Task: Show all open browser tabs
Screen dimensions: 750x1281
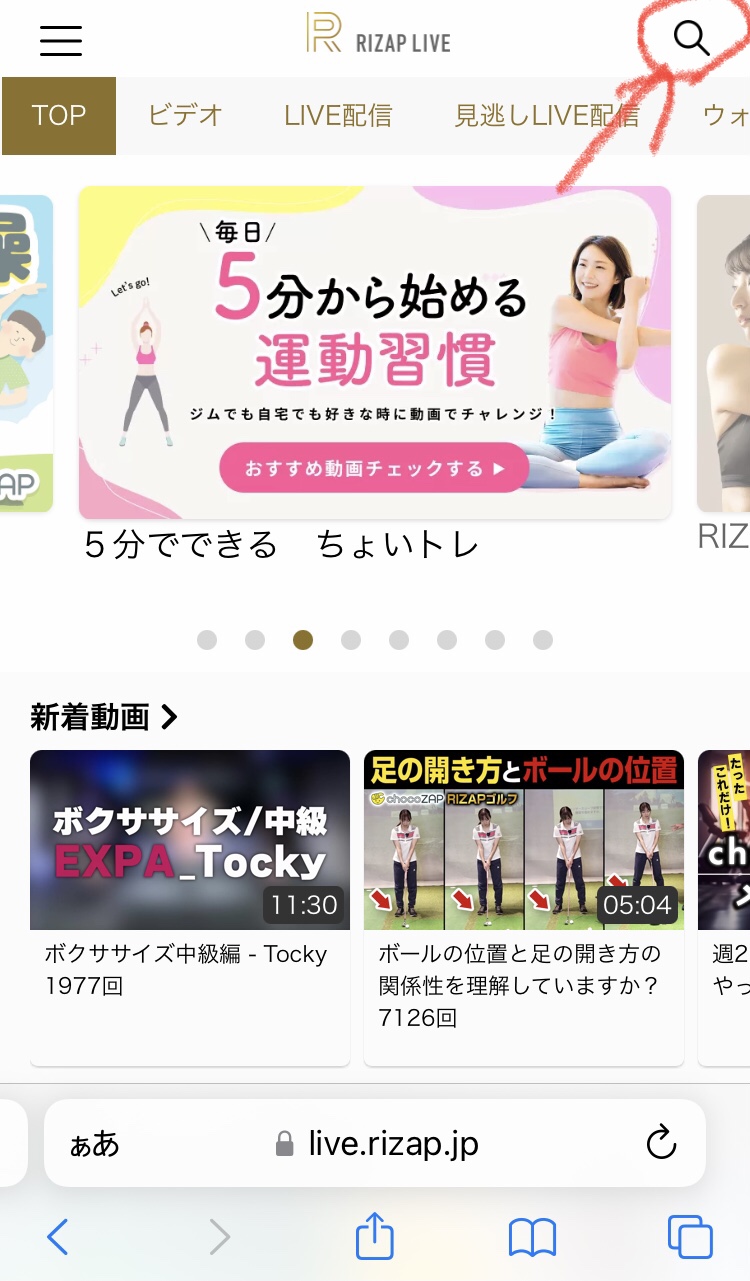Action: [690, 1238]
